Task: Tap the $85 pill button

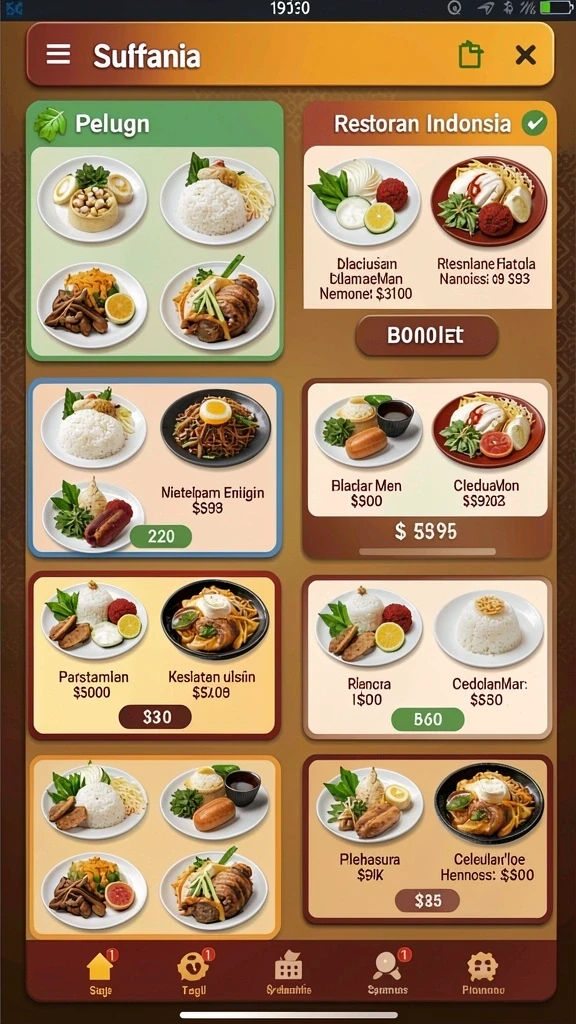Action: 427,901
